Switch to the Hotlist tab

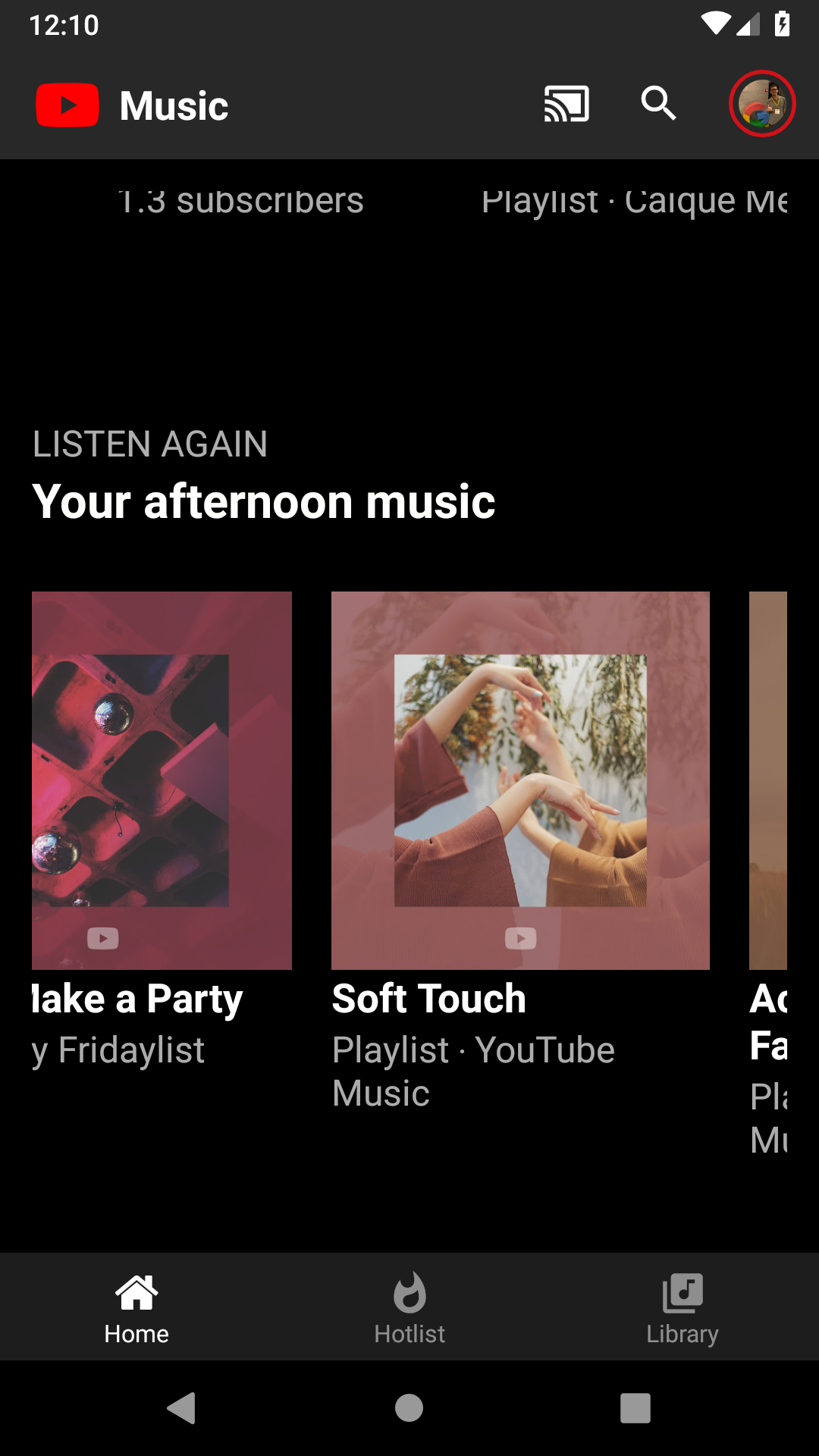(409, 1307)
